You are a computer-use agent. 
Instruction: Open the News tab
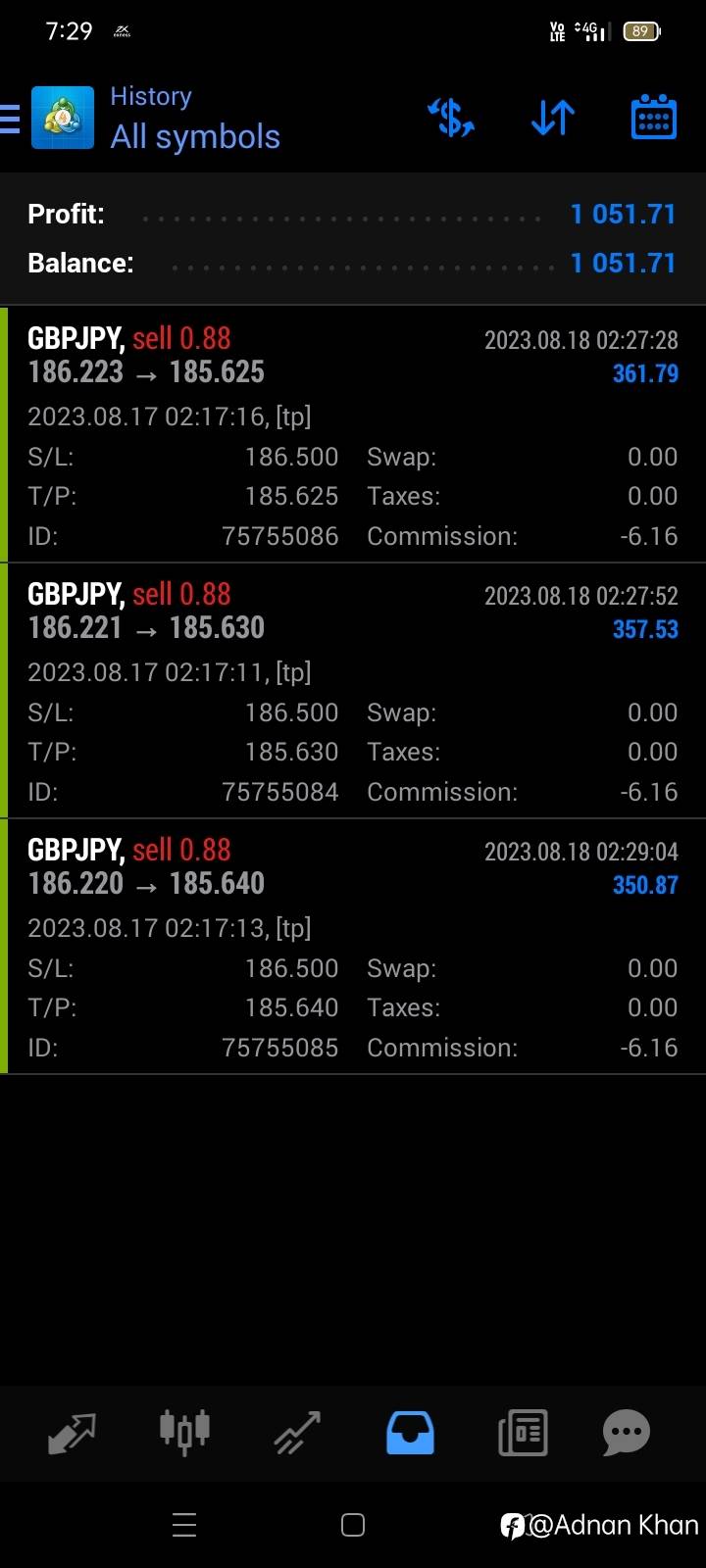click(x=523, y=1434)
